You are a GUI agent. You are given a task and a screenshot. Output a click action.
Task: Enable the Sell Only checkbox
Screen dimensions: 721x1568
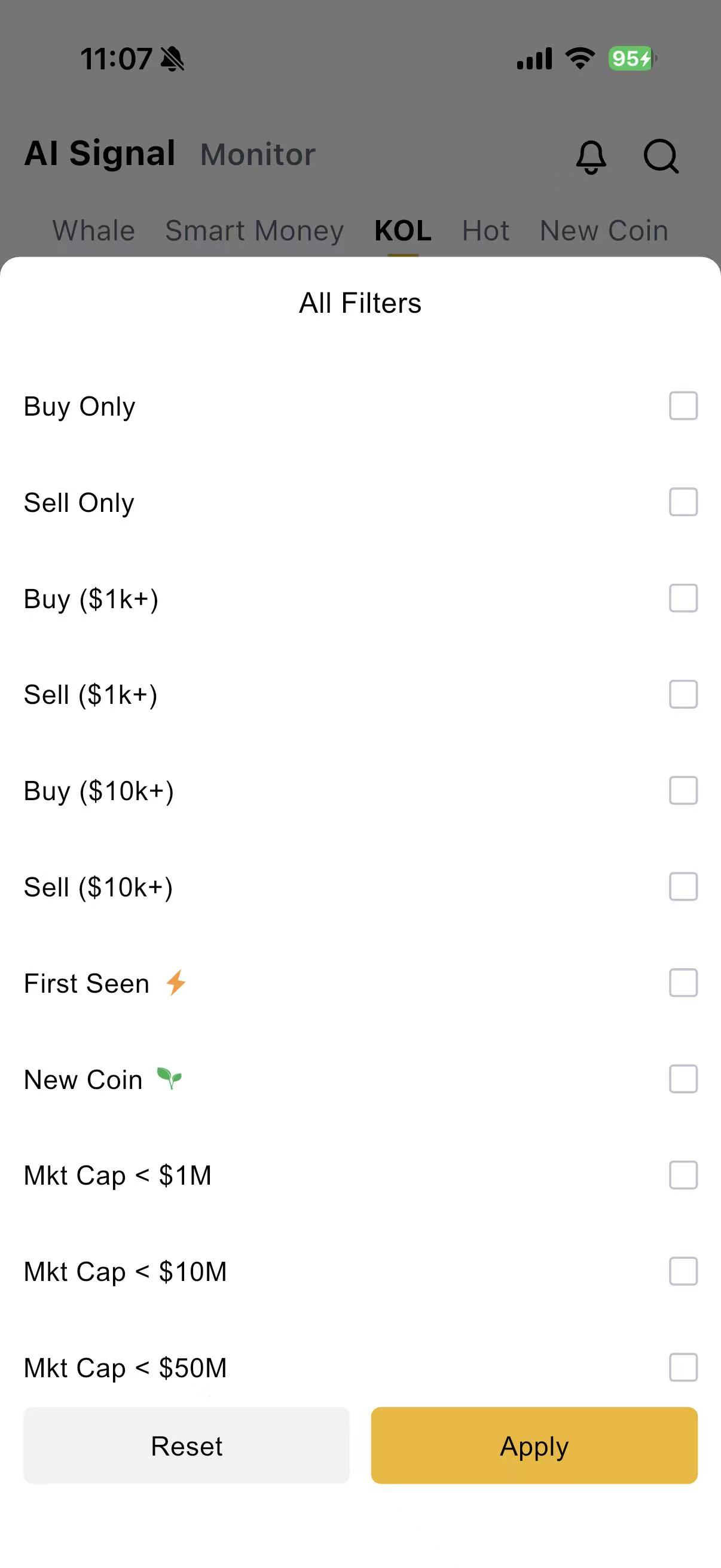pos(683,502)
